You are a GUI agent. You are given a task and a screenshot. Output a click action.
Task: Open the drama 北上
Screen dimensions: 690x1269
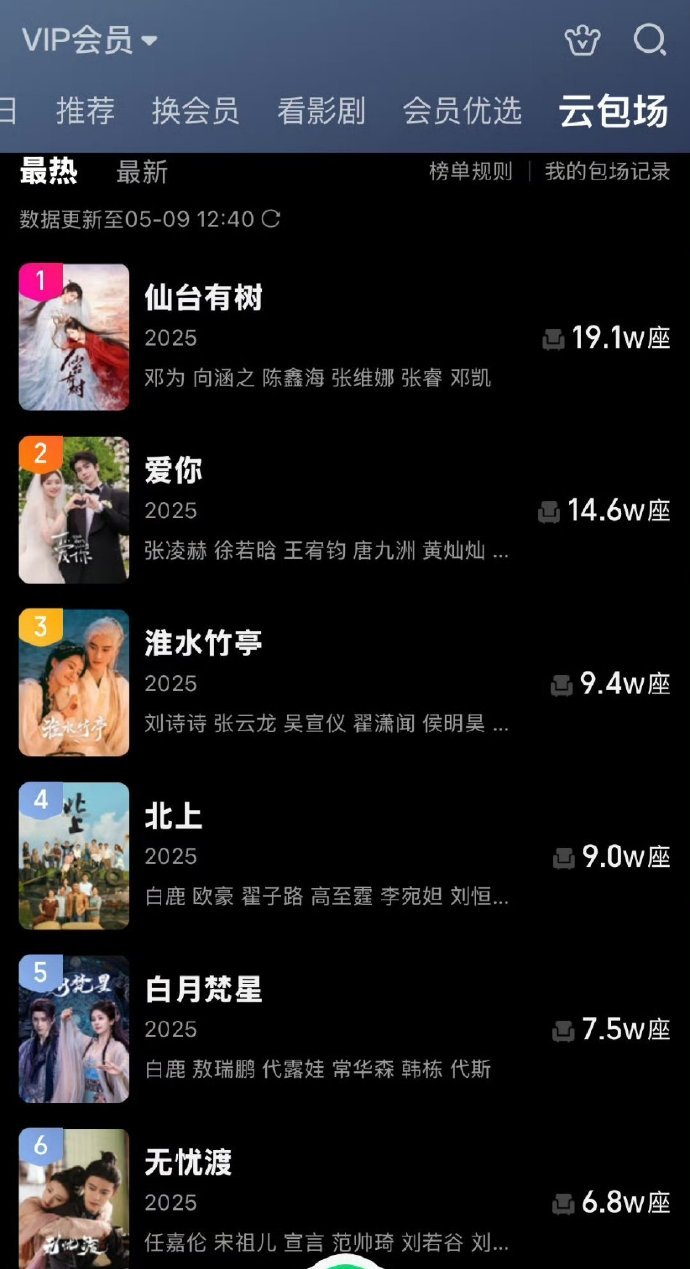345,856
